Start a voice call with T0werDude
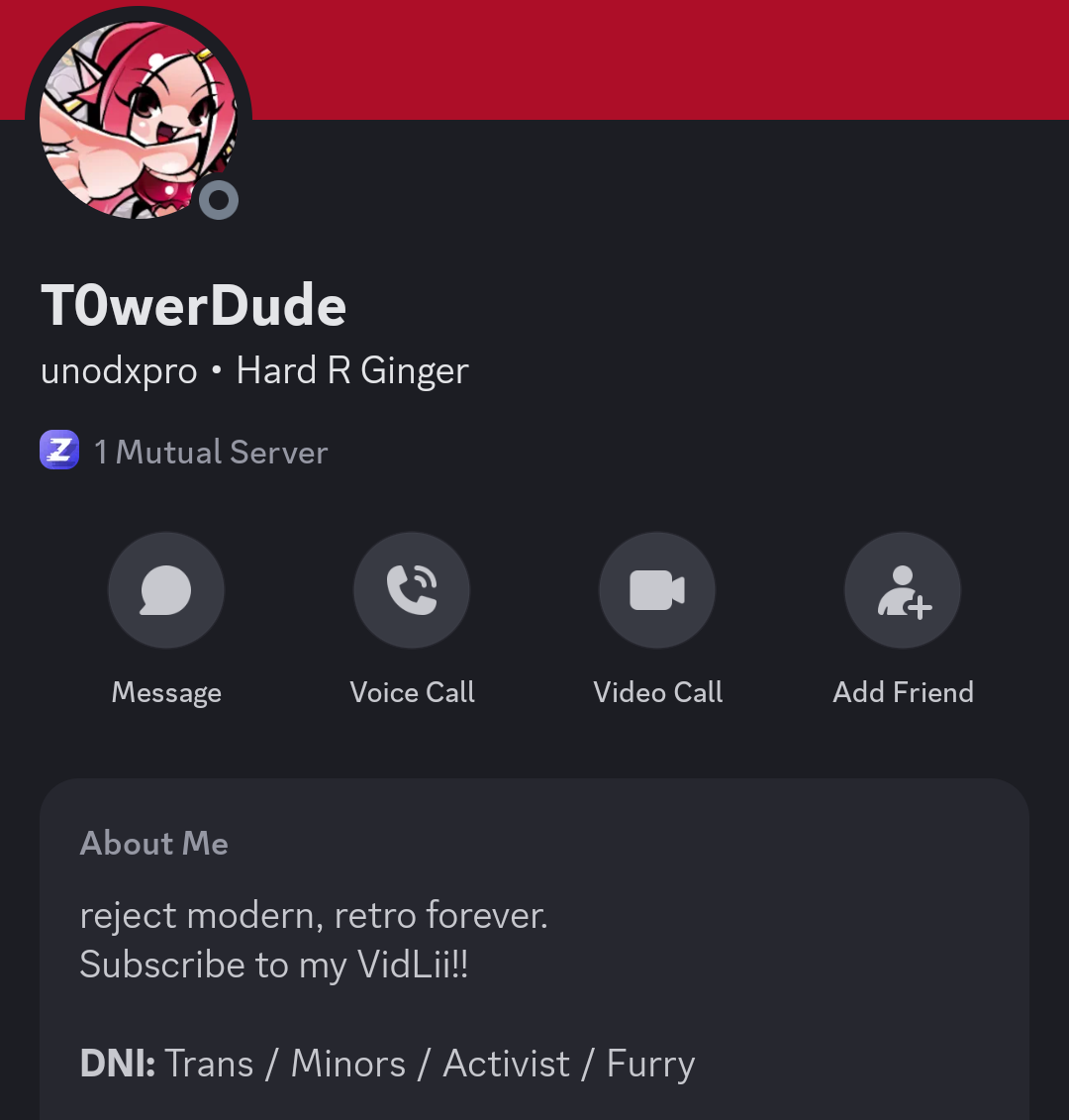The image size is (1069, 1120). coord(412,591)
